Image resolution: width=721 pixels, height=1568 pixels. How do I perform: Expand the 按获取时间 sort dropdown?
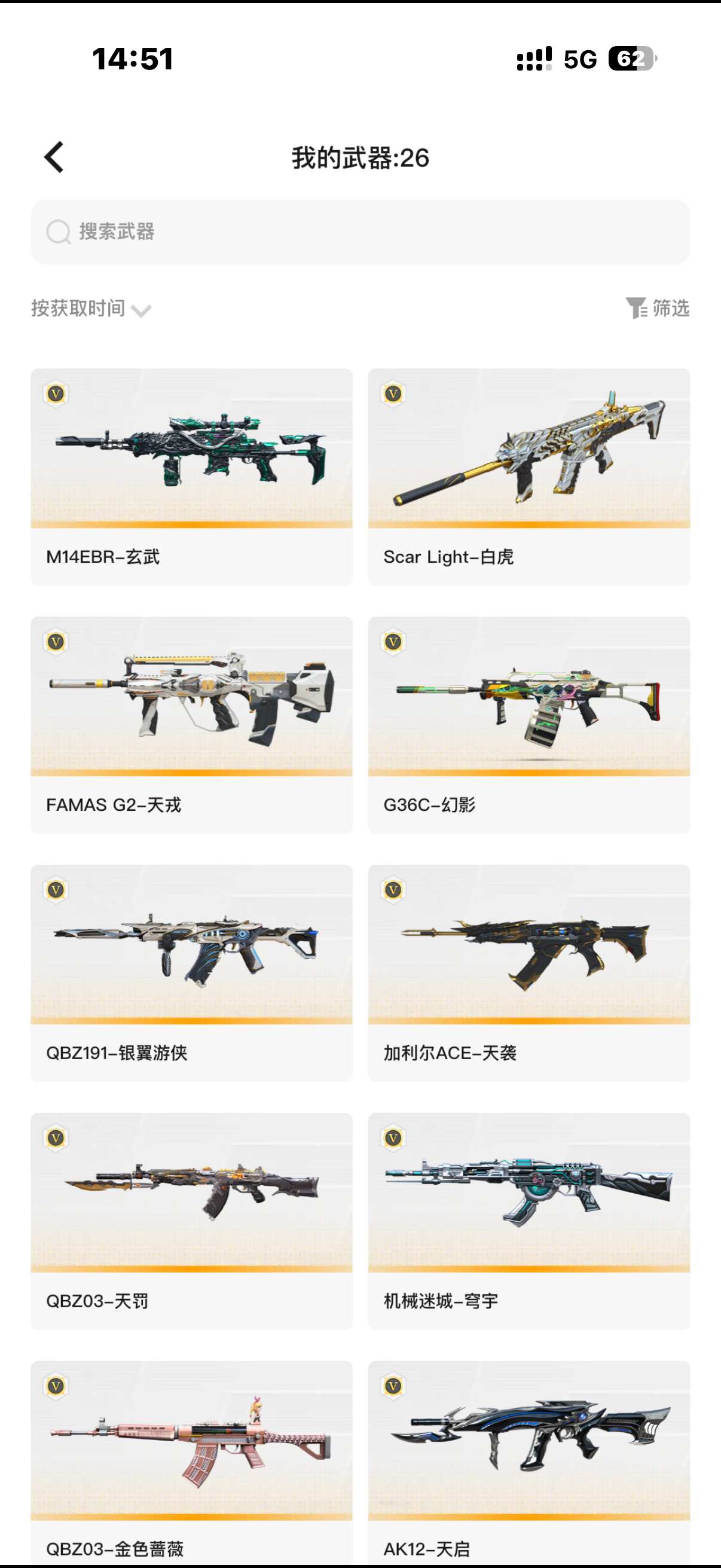[x=91, y=309]
